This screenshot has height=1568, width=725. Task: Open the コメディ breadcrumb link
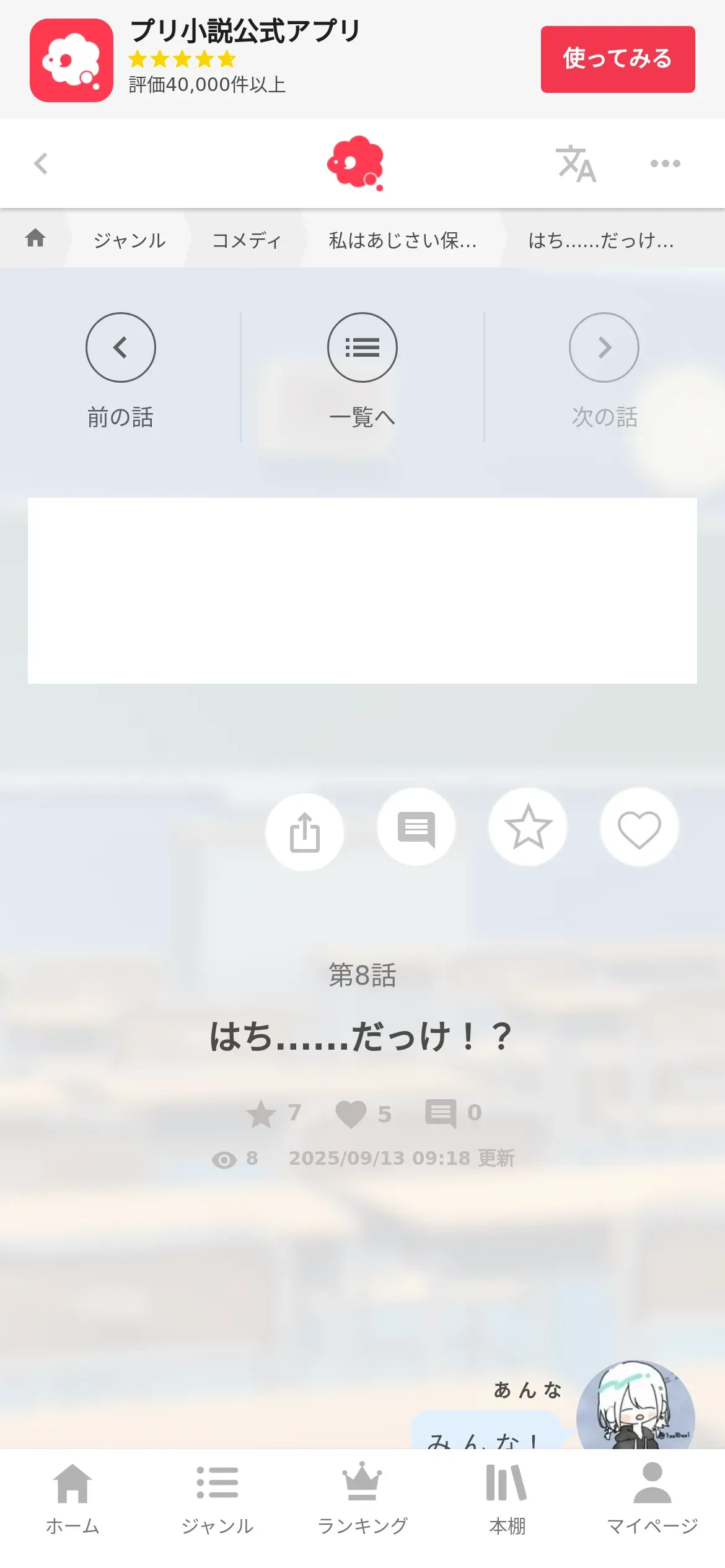point(247,240)
